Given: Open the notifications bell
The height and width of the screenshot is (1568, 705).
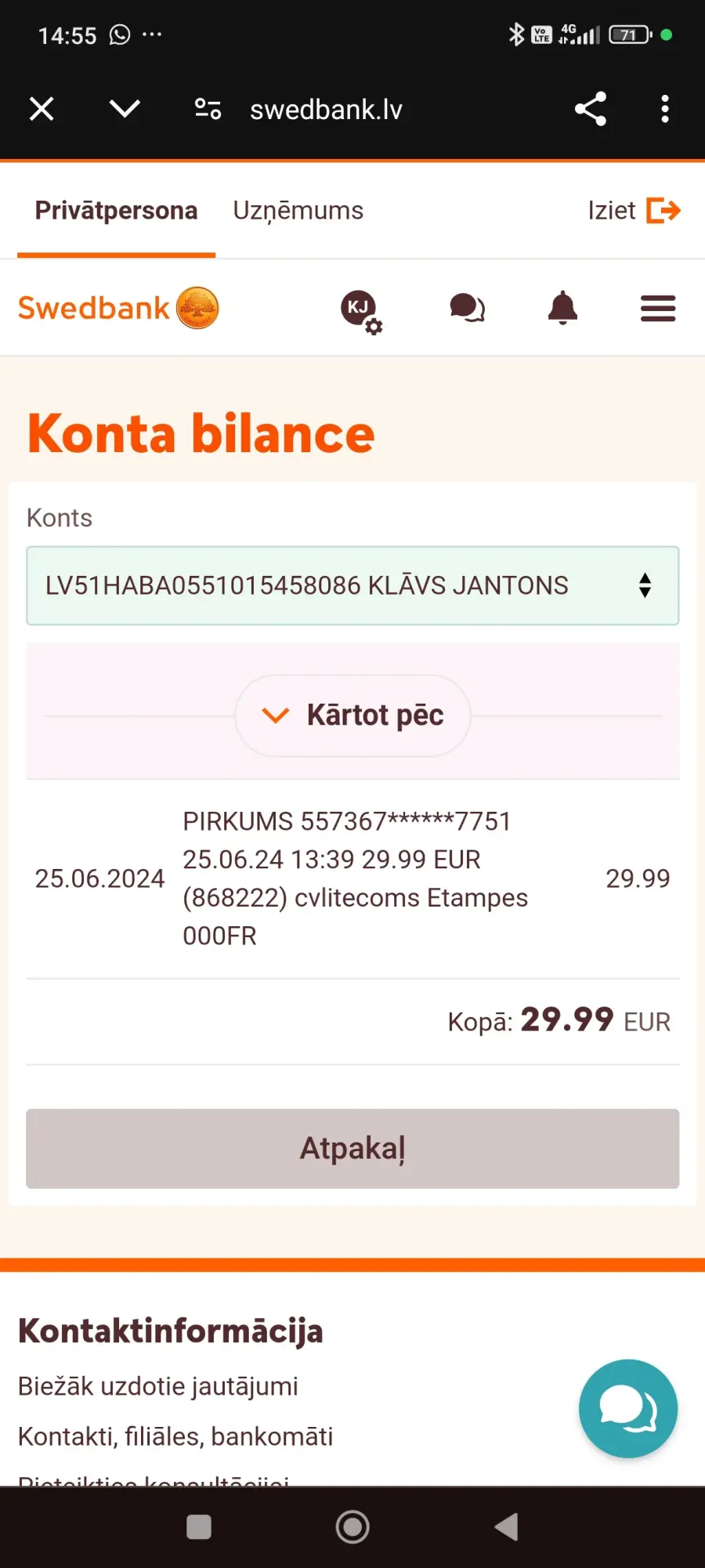Looking at the screenshot, I should 562,307.
